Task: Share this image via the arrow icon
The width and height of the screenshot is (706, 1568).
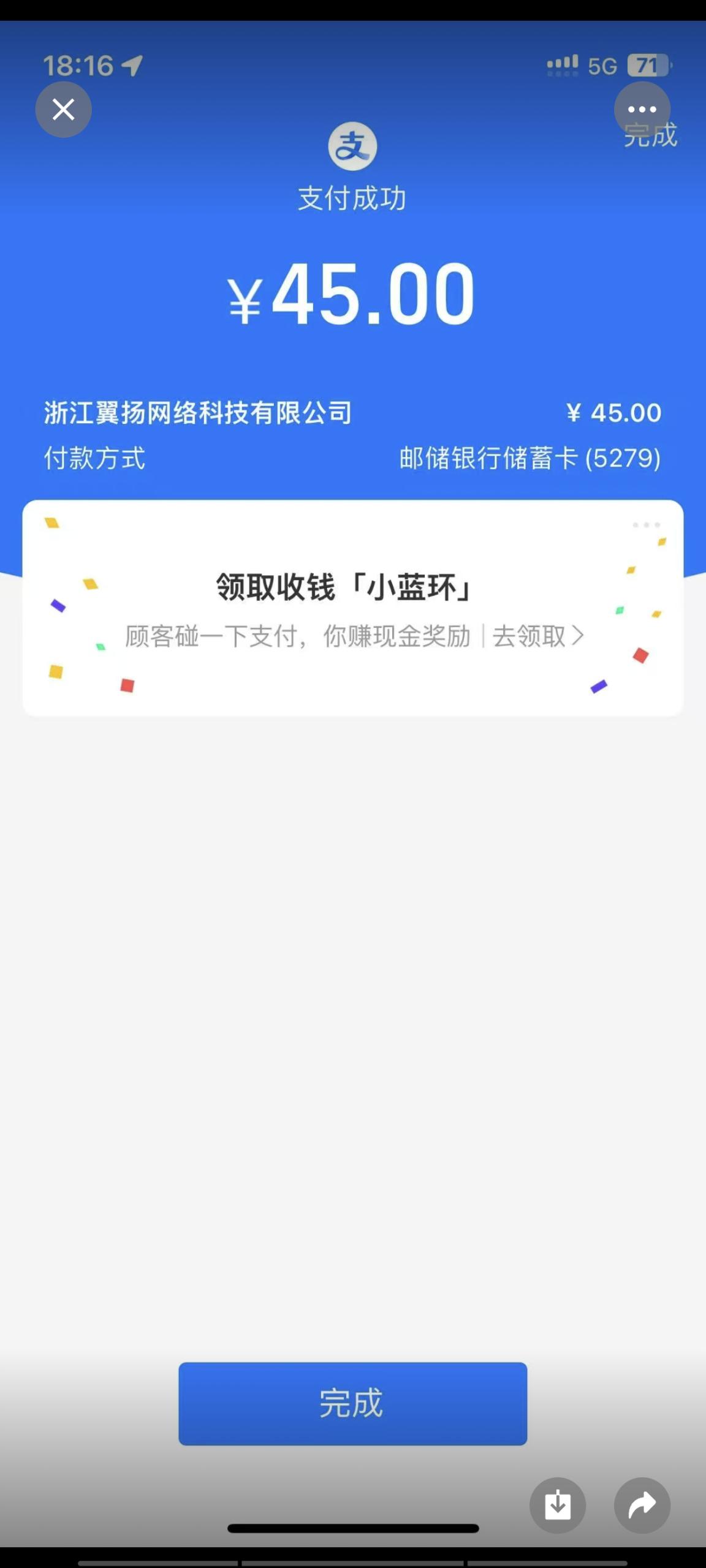Action: click(x=642, y=1505)
